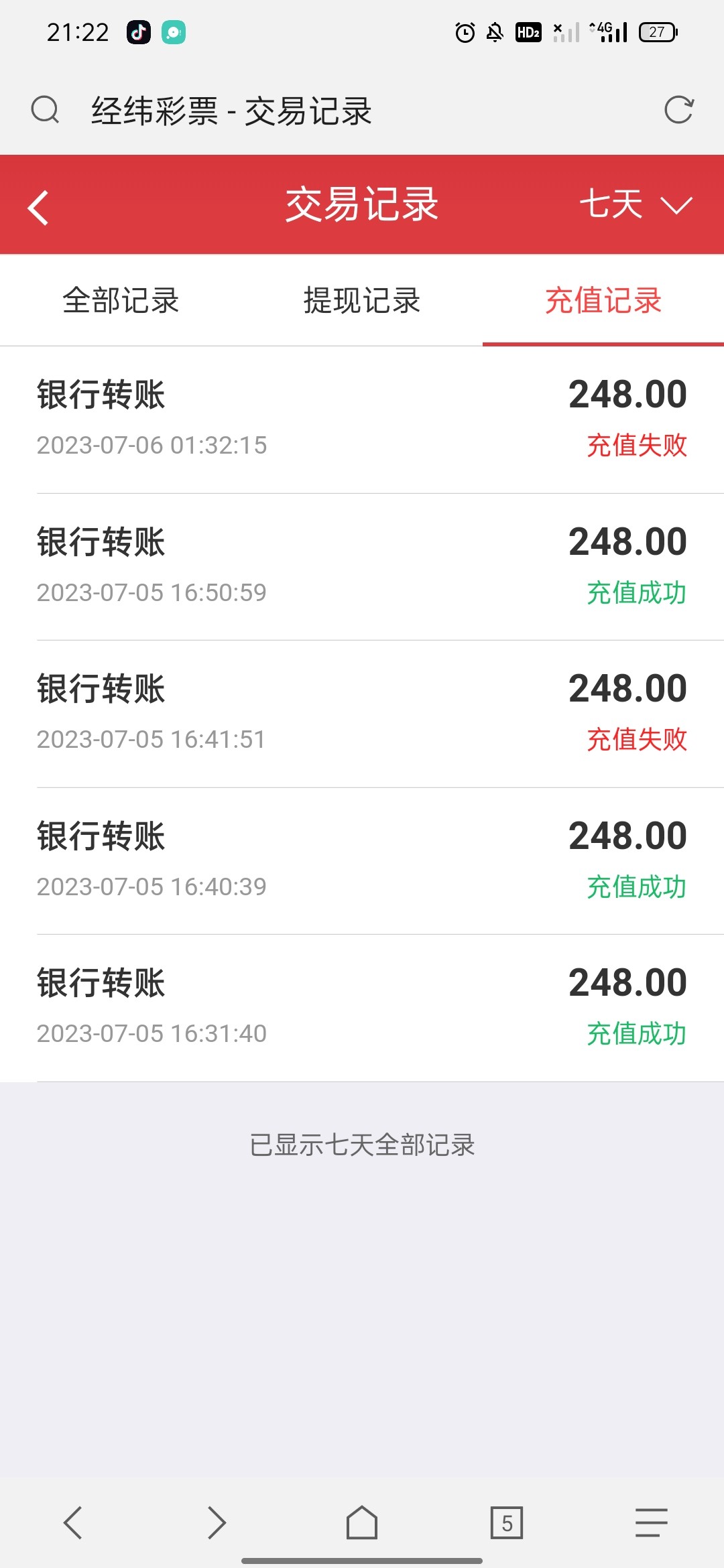
Task: Select the 充值记录 tab
Action: [x=603, y=300]
